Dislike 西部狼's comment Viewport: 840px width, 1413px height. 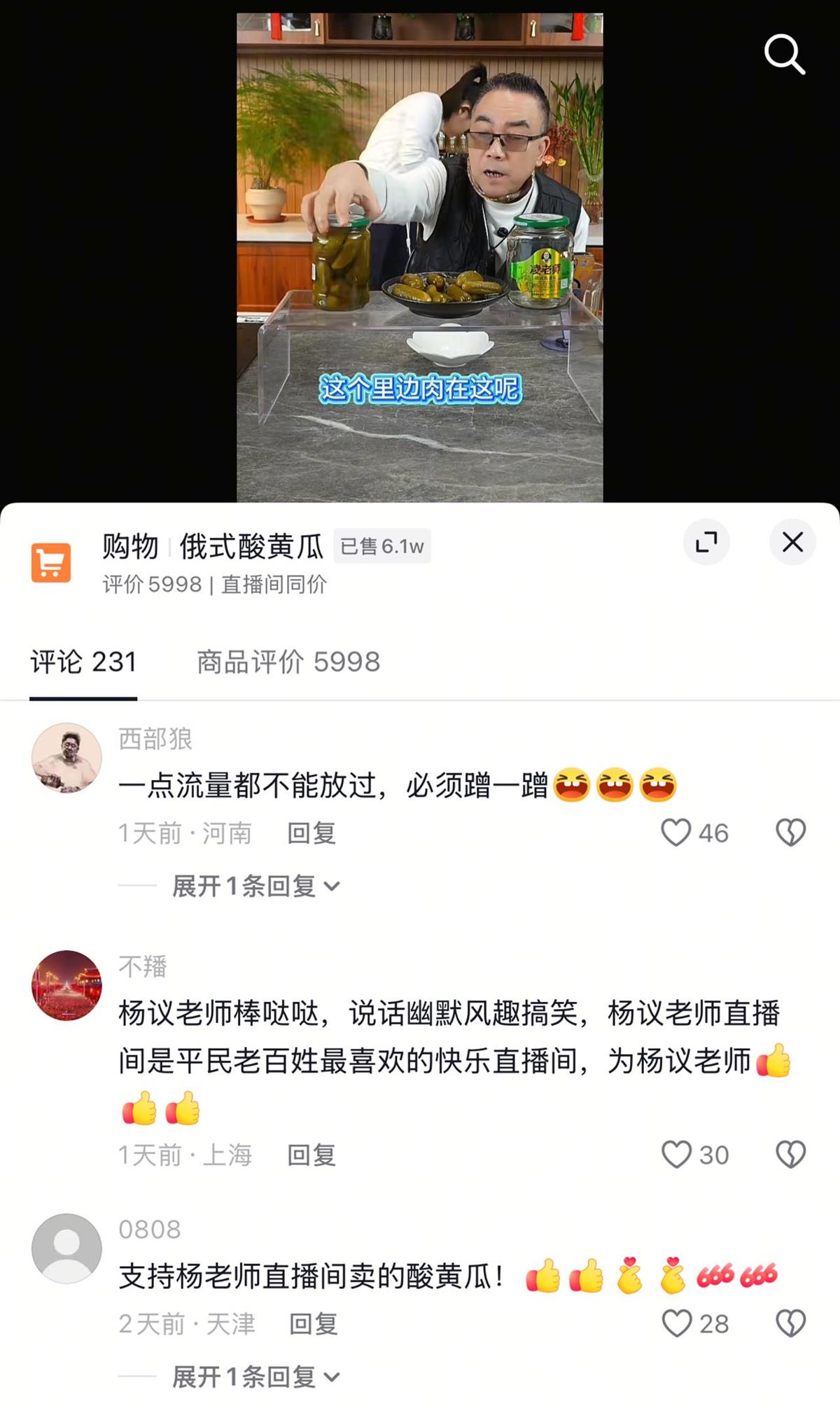pos(791,833)
